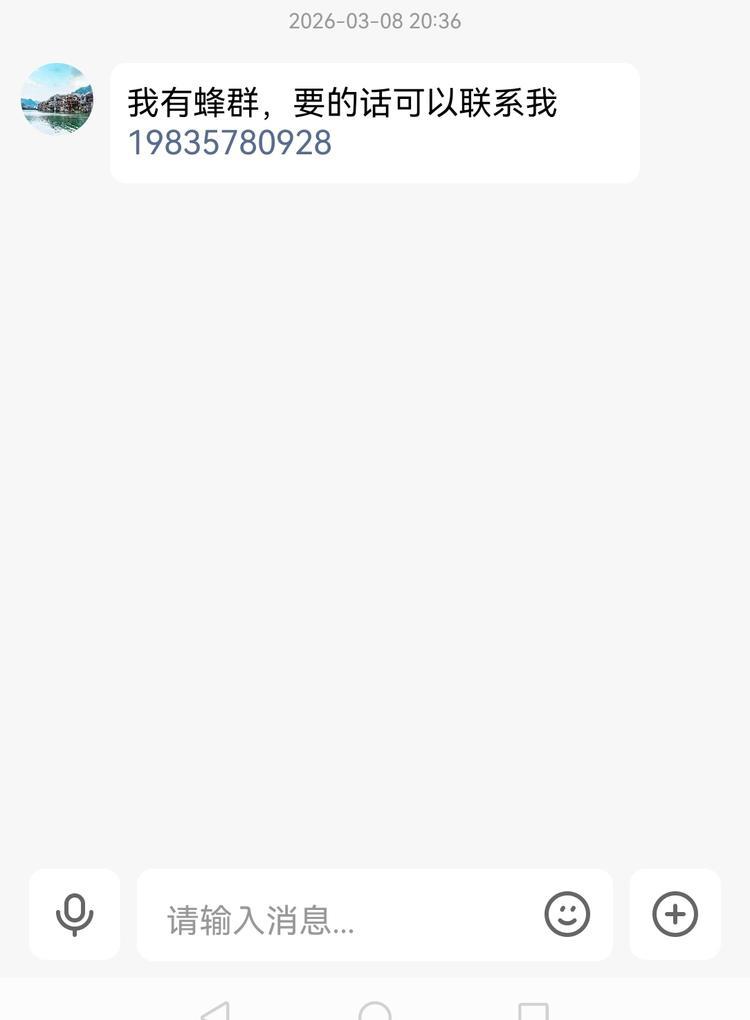The width and height of the screenshot is (750, 1020).
Task: Tap the phone number 19835780928 link
Action: (x=230, y=143)
